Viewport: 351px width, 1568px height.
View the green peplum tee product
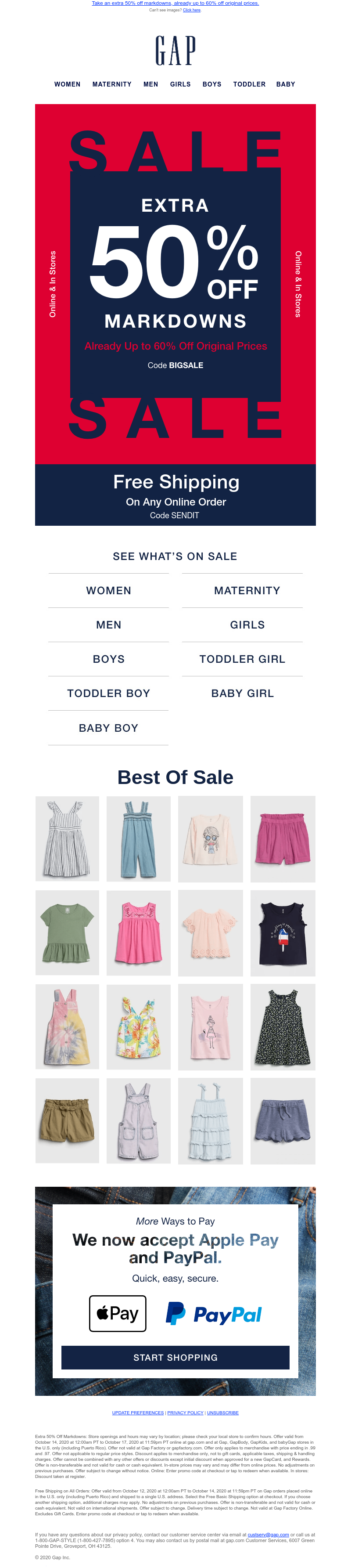[67, 932]
